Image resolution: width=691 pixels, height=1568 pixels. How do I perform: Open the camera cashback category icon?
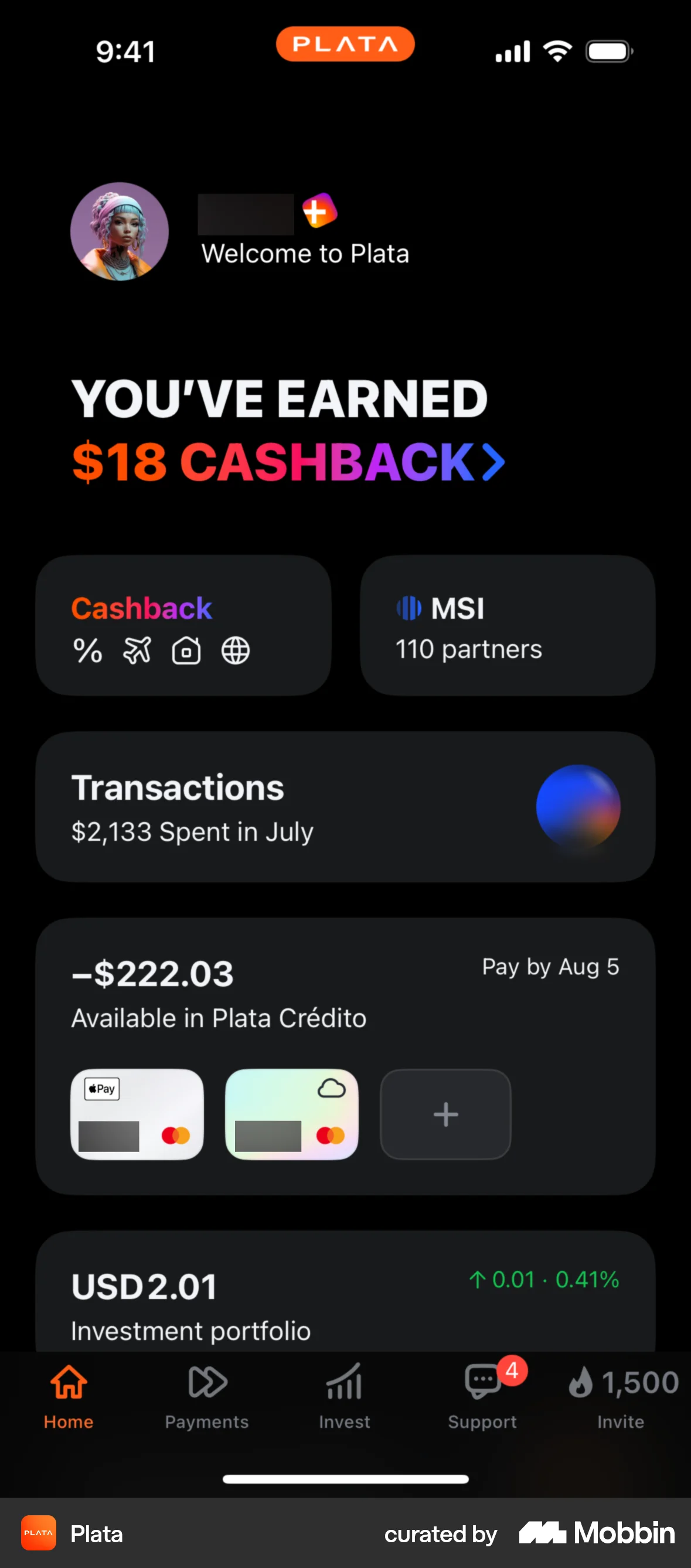[x=186, y=650]
